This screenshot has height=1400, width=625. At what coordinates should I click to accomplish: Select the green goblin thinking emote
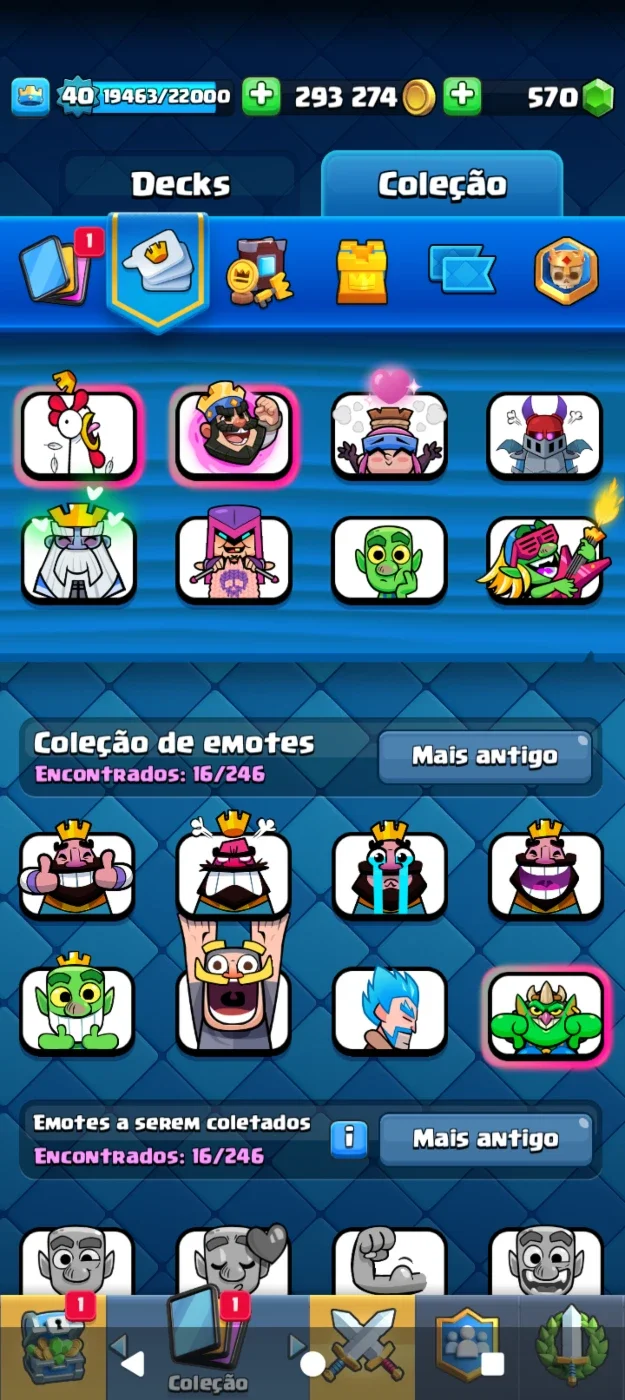[389, 560]
